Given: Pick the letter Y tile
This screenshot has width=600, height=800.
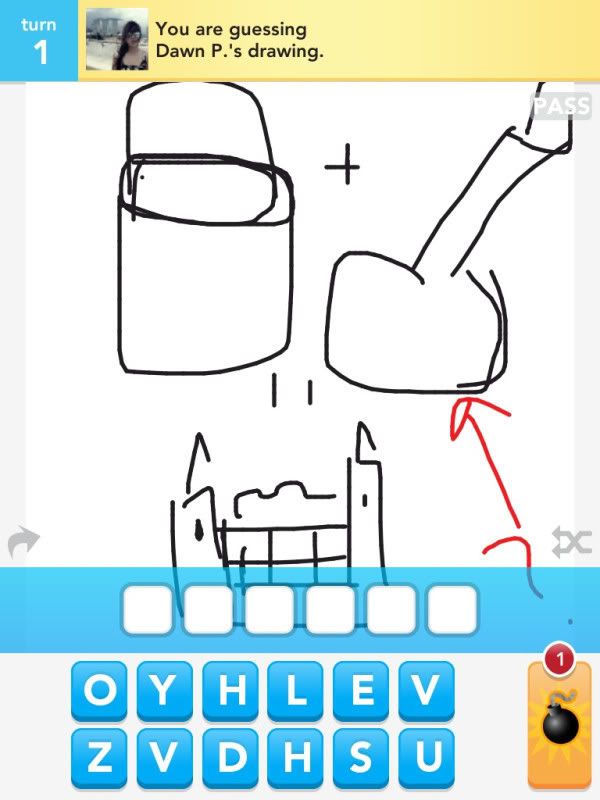Looking at the screenshot, I should click(164, 692).
